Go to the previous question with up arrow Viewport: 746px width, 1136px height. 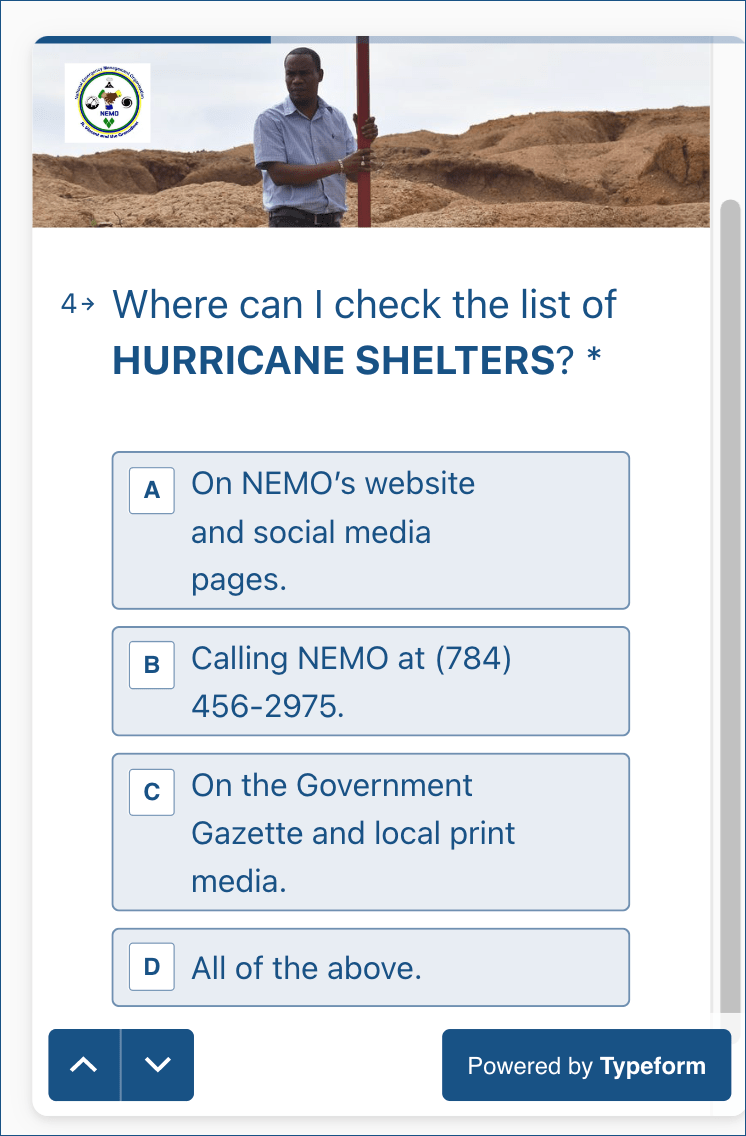pyautogui.click(x=85, y=1065)
